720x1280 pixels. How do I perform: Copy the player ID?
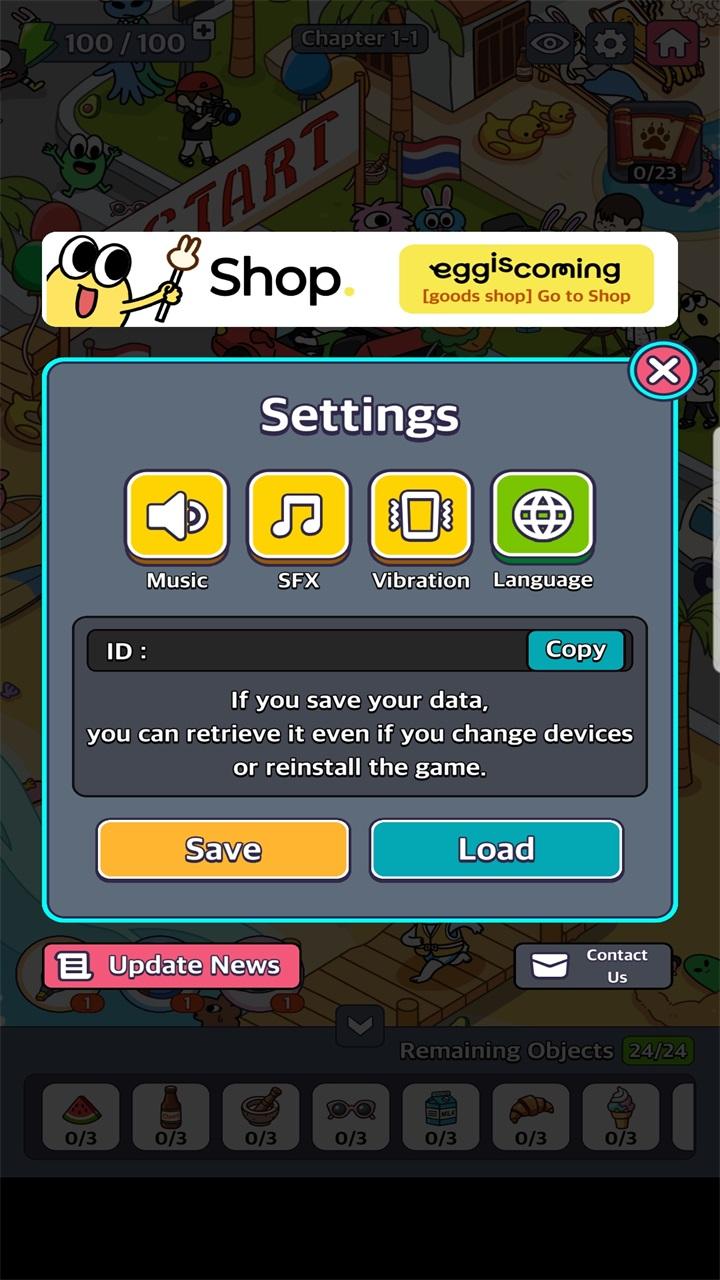point(575,650)
